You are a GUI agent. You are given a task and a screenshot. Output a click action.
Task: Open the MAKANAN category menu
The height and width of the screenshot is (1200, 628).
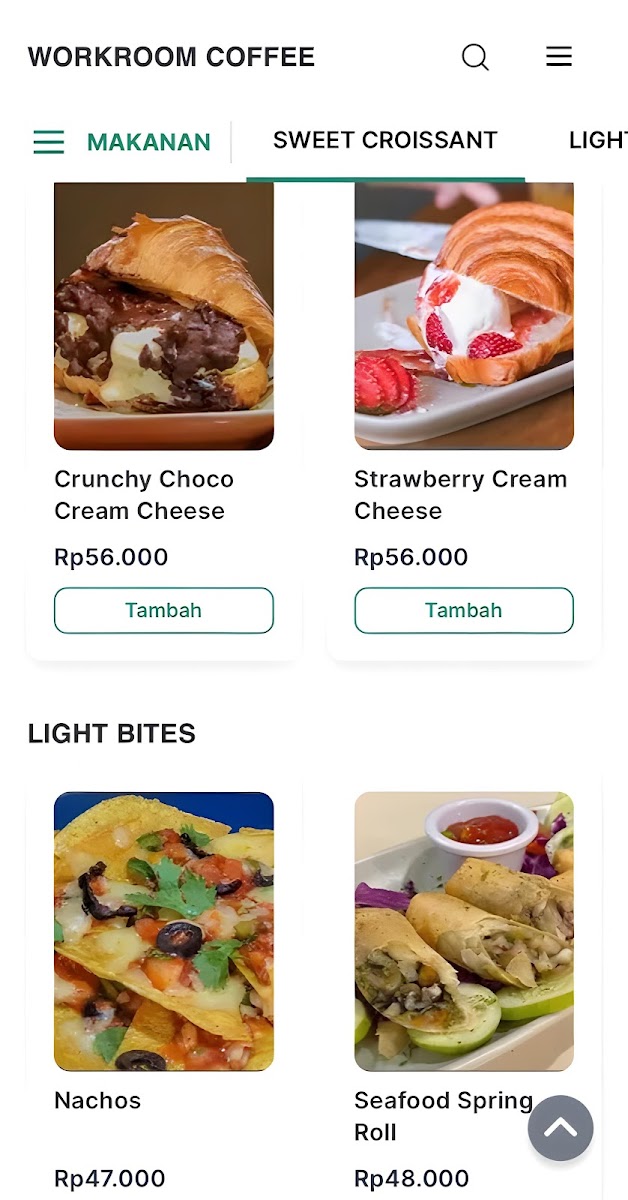[x=122, y=142]
